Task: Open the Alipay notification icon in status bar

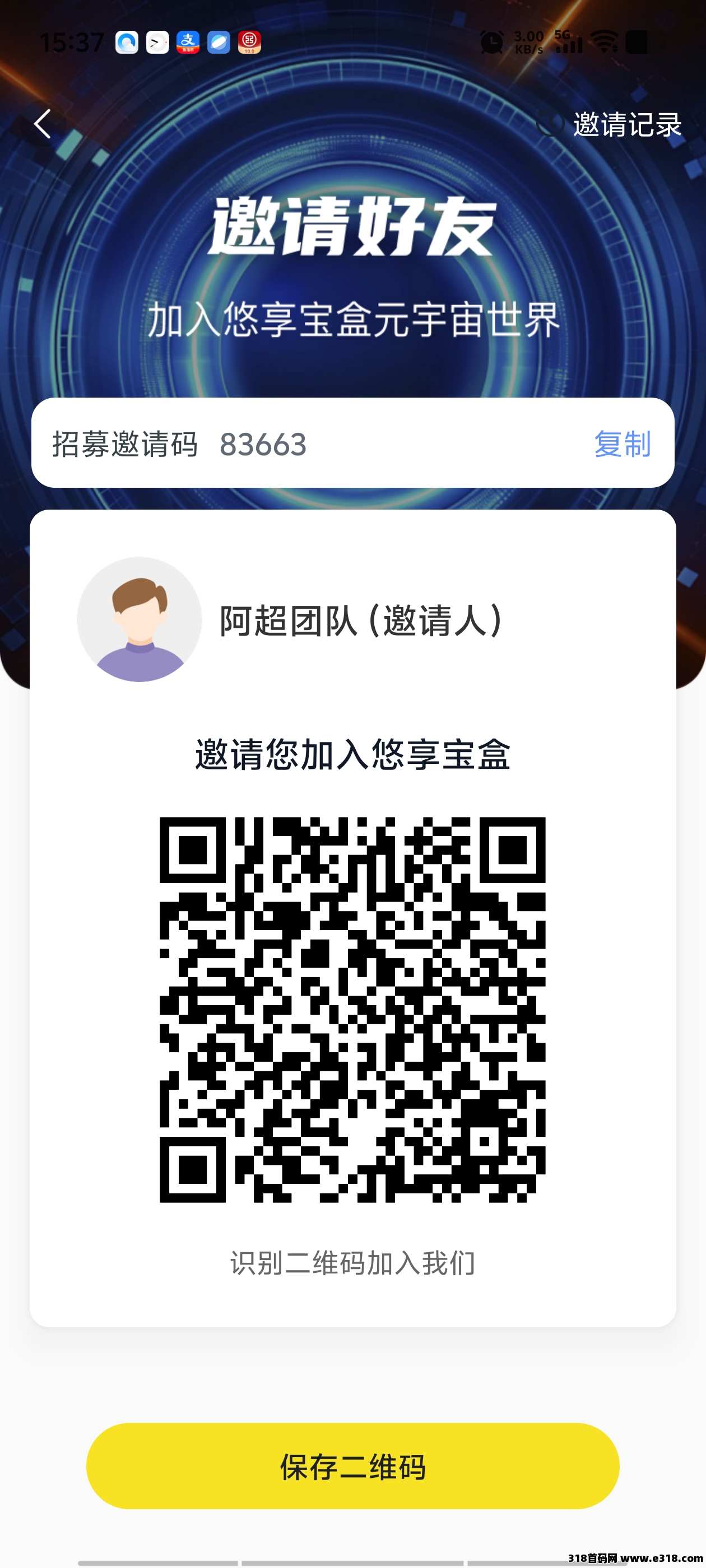Action: pos(189,43)
